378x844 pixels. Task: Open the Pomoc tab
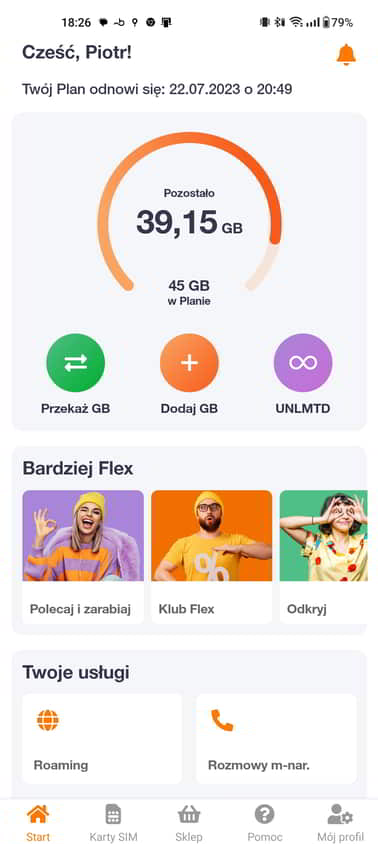tap(264, 823)
